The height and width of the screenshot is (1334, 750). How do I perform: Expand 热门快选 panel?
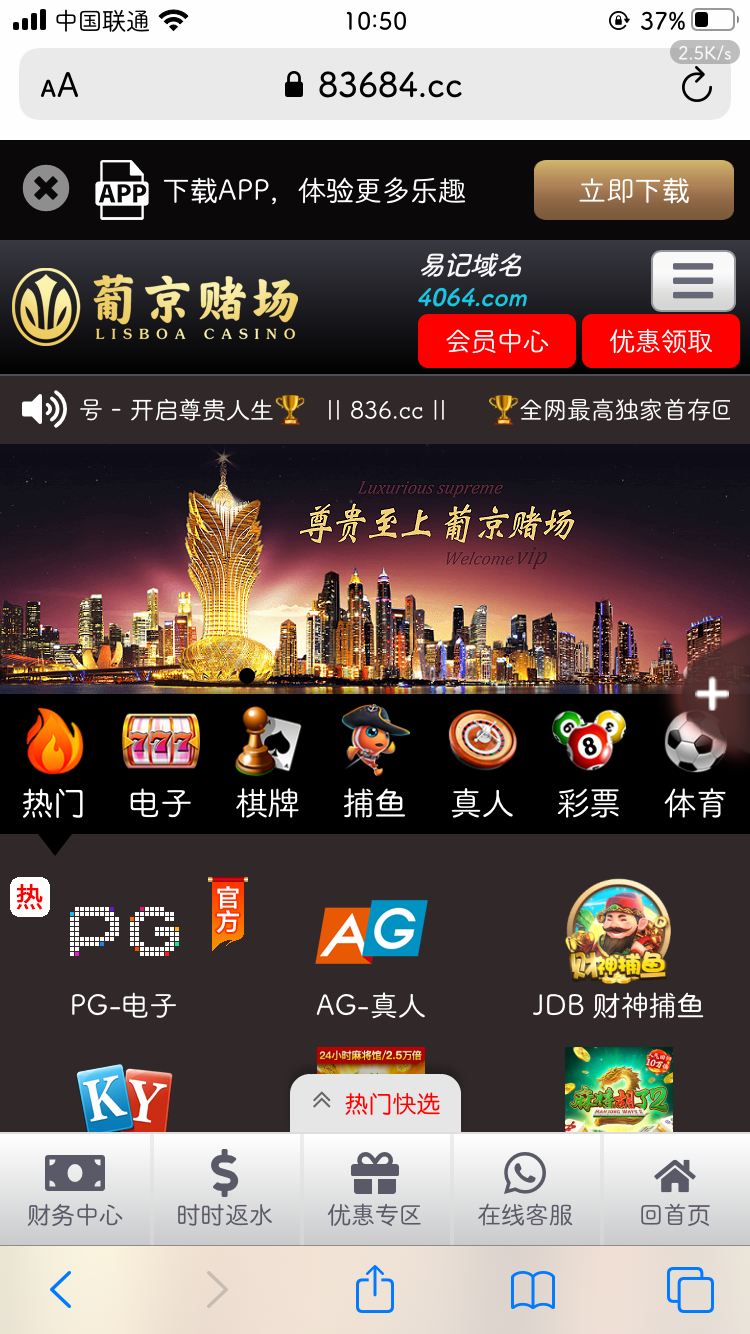click(376, 1104)
